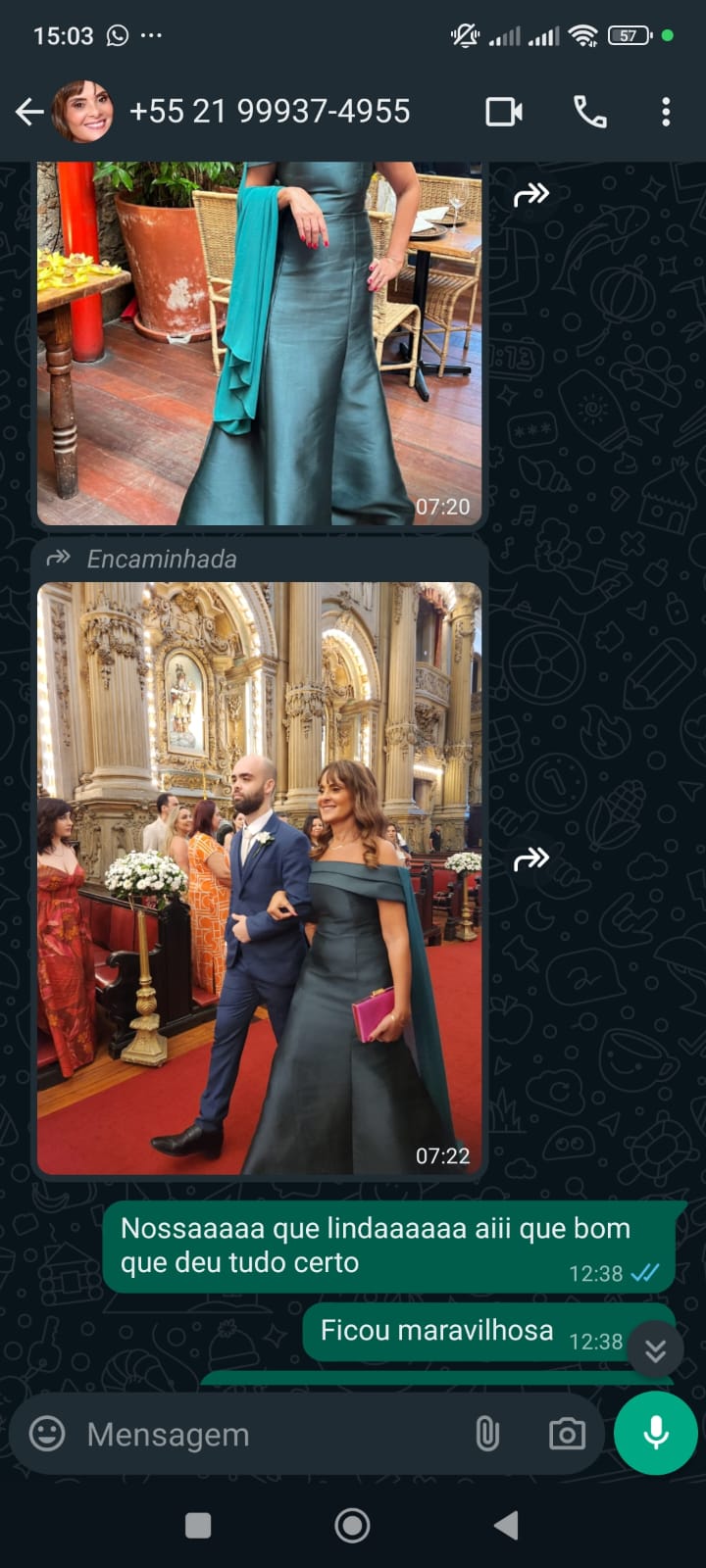
Task: Open the green dress photo from 07:20
Action: tap(259, 343)
